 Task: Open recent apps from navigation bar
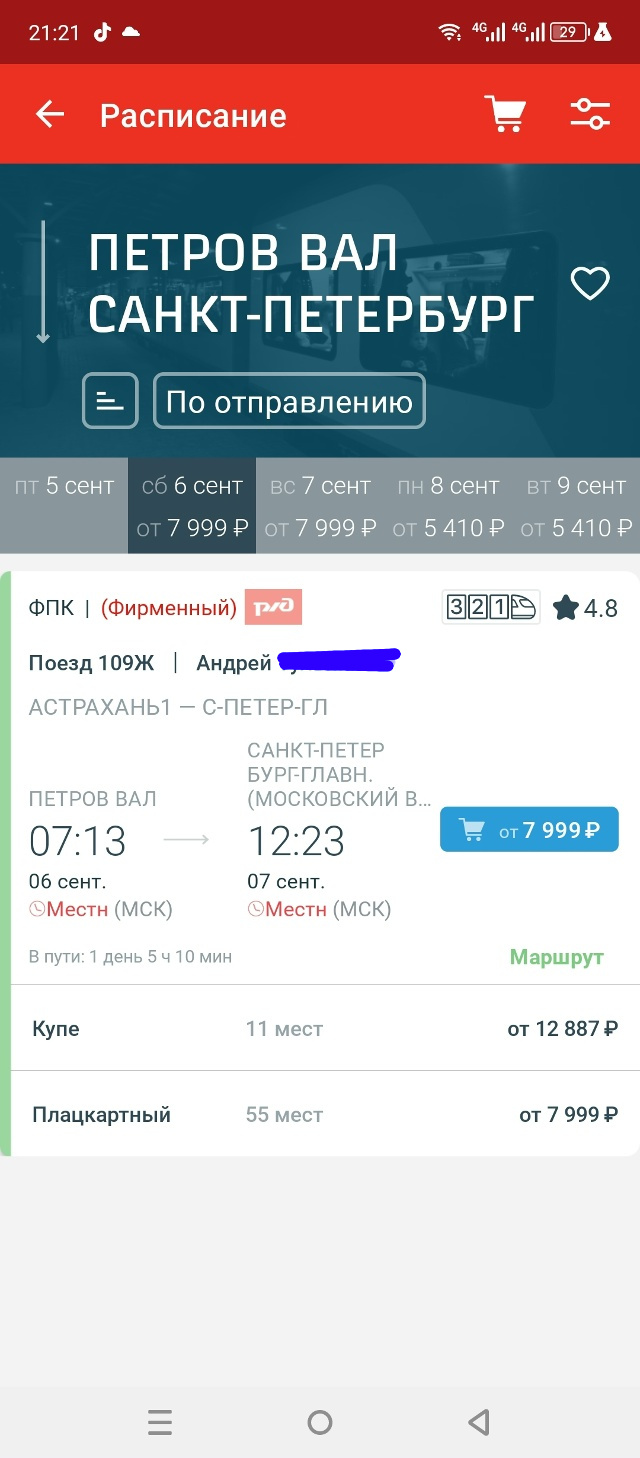pos(160,1421)
